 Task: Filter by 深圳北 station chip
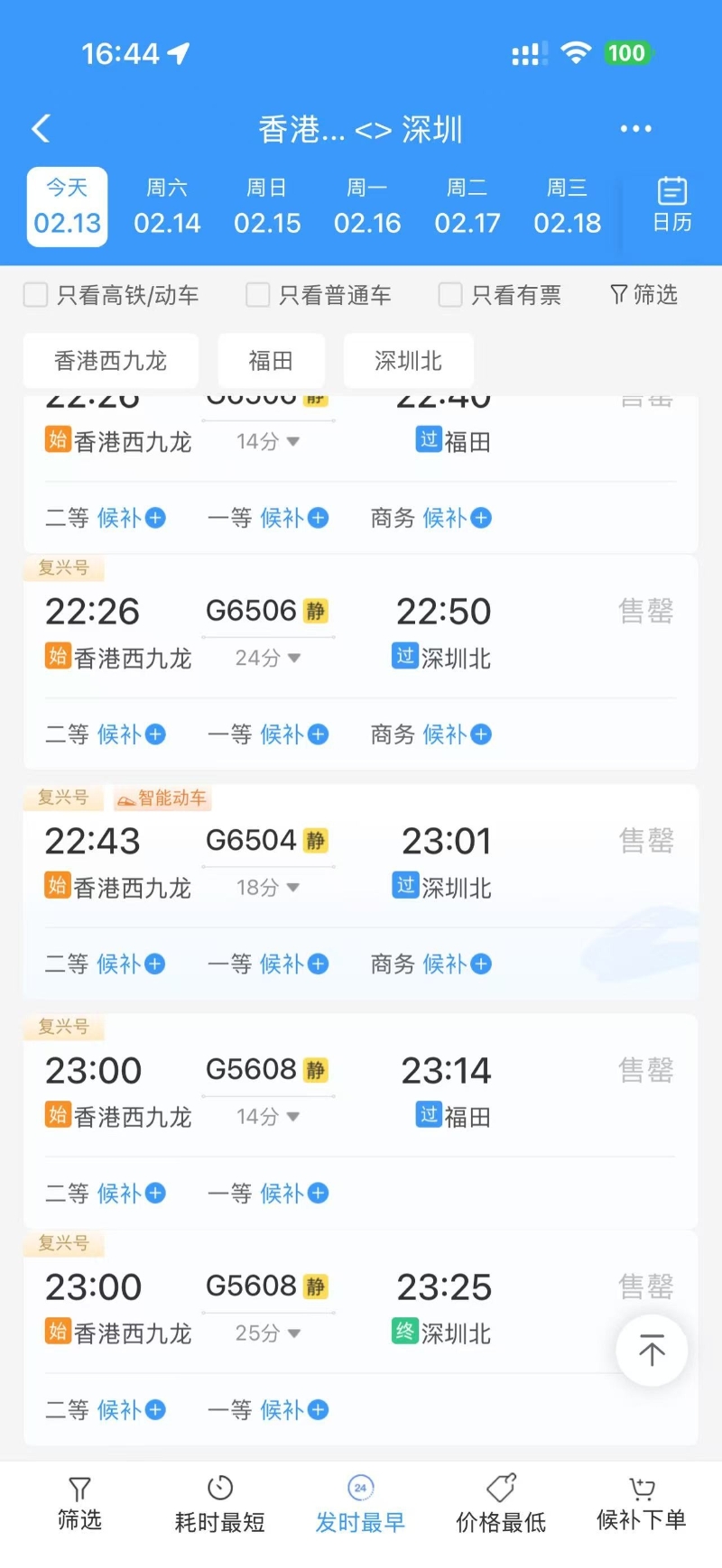click(408, 361)
